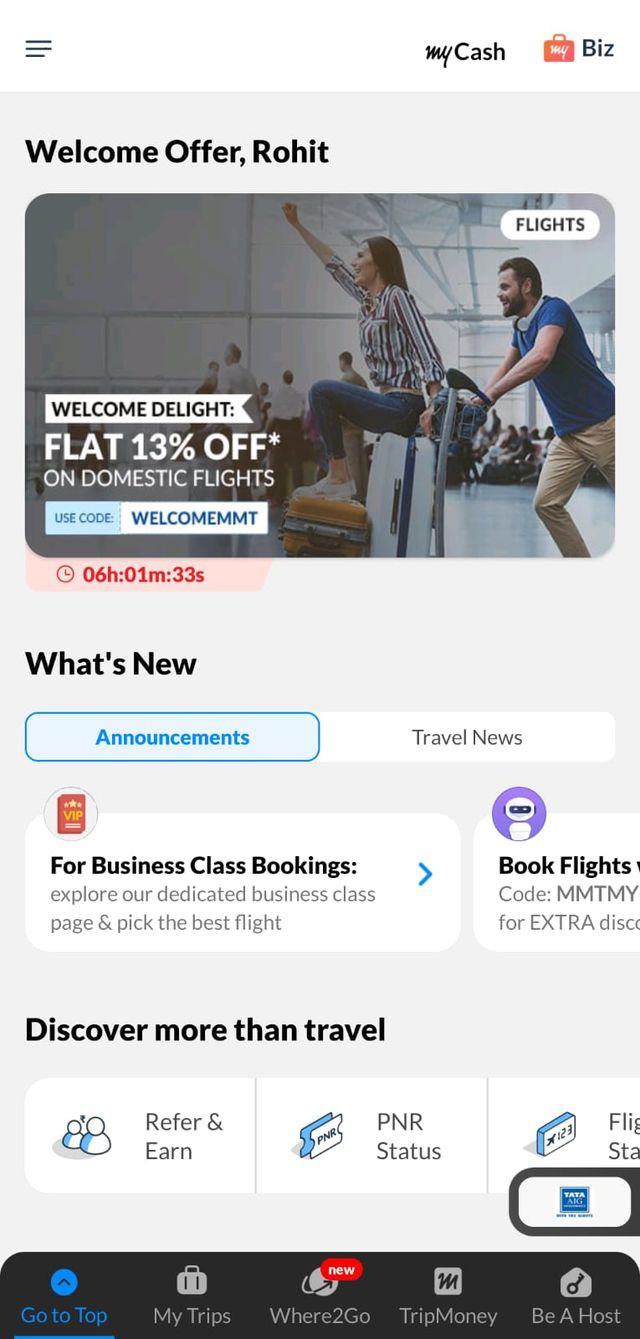Open myBiz business section
This screenshot has width=640, height=1339.
point(578,48)
